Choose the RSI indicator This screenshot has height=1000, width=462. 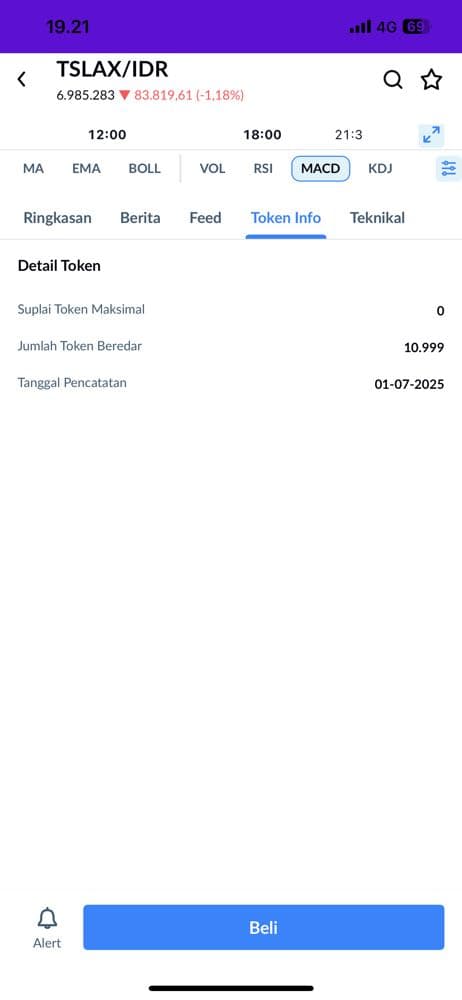pos(263,169)
